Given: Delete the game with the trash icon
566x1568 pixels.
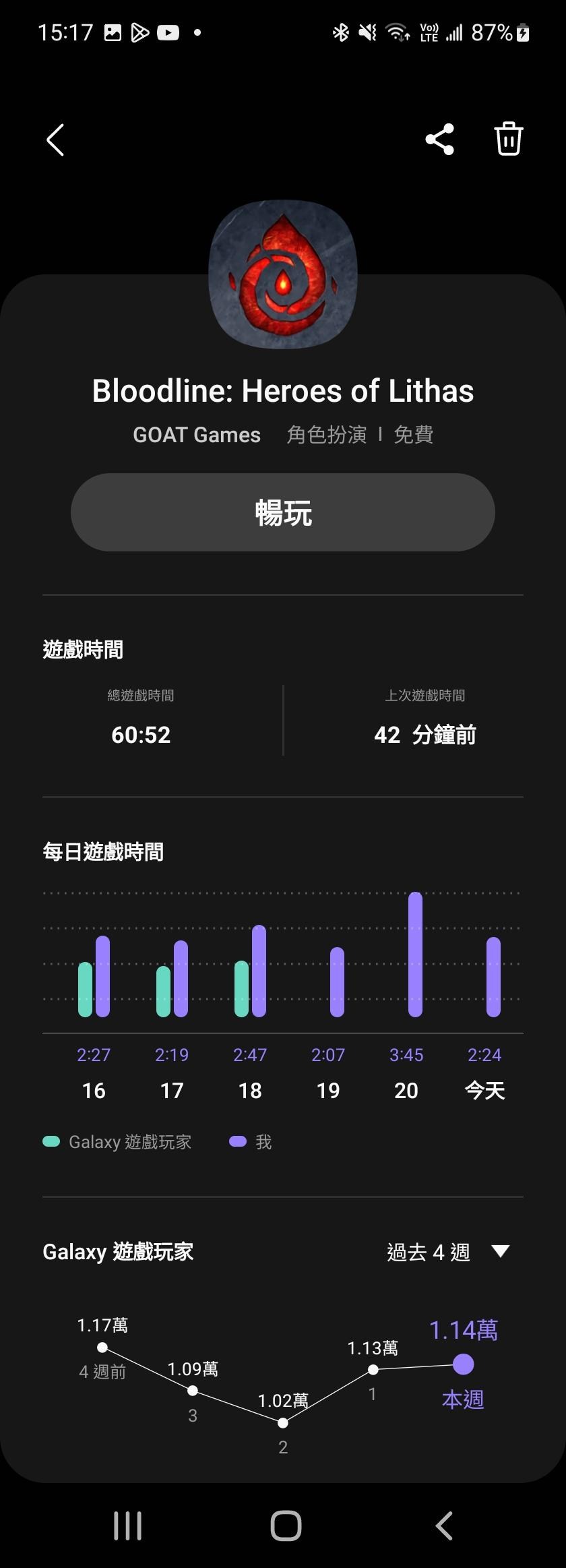Looking at the screenshot, I should click(509, 140).
